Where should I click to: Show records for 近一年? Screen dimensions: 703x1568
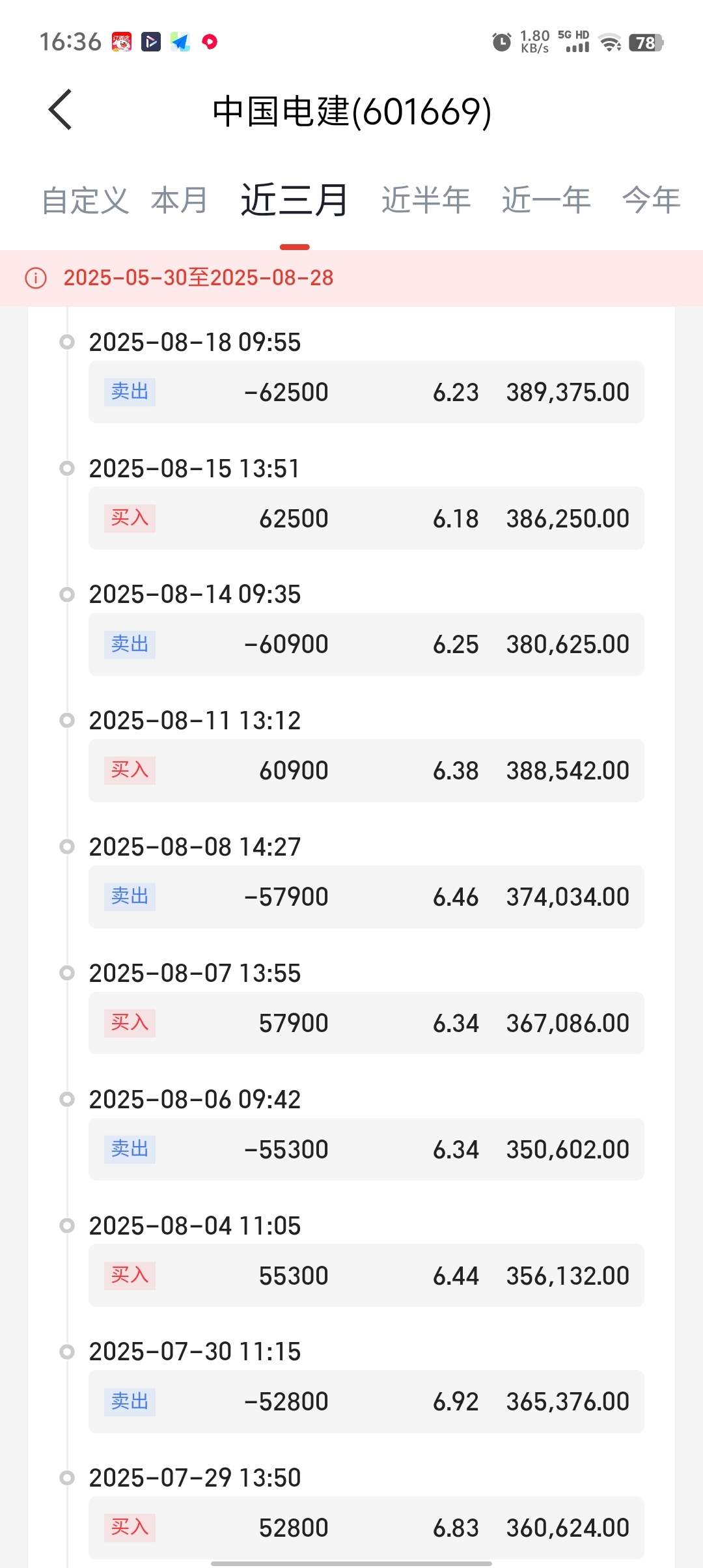click(546, 200)
